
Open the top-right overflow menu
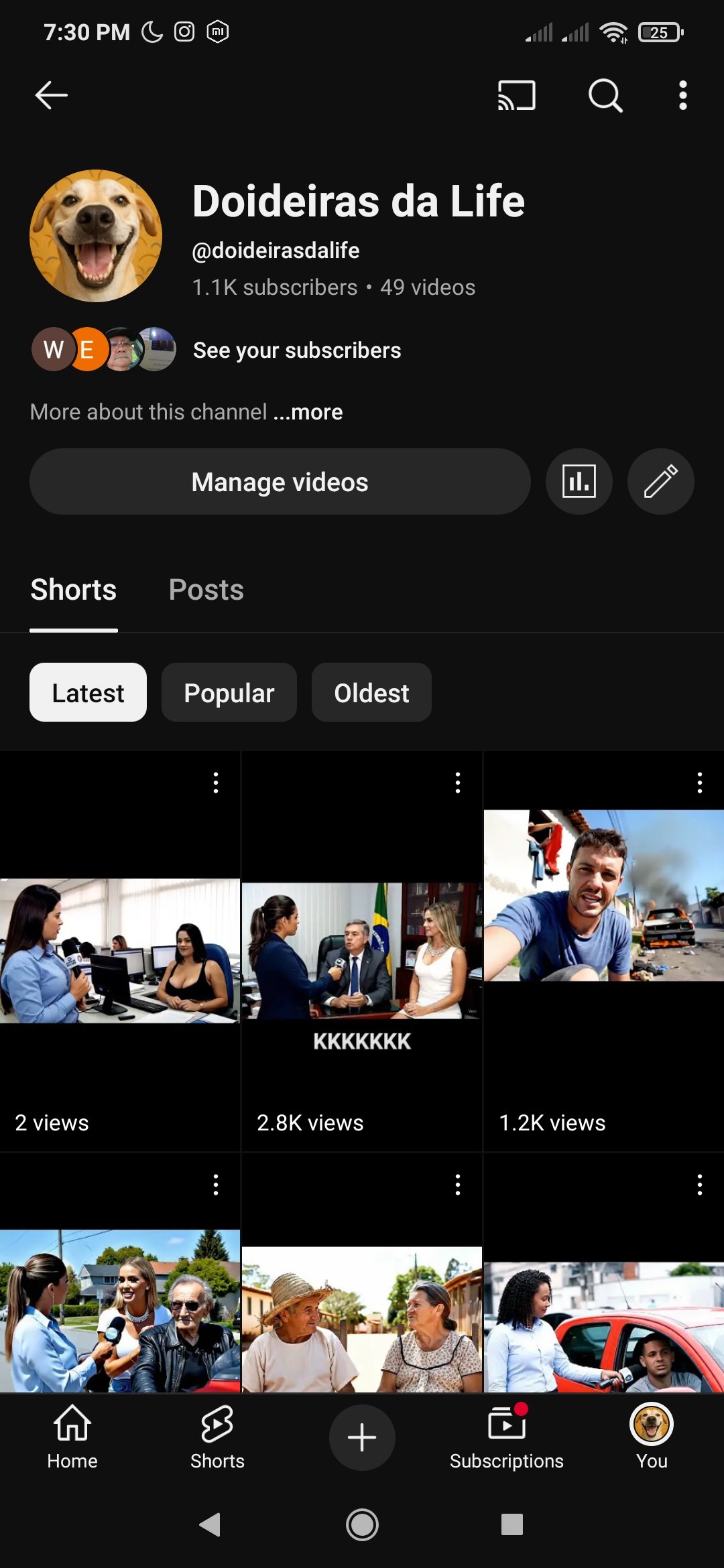click(x=682, y=95)
